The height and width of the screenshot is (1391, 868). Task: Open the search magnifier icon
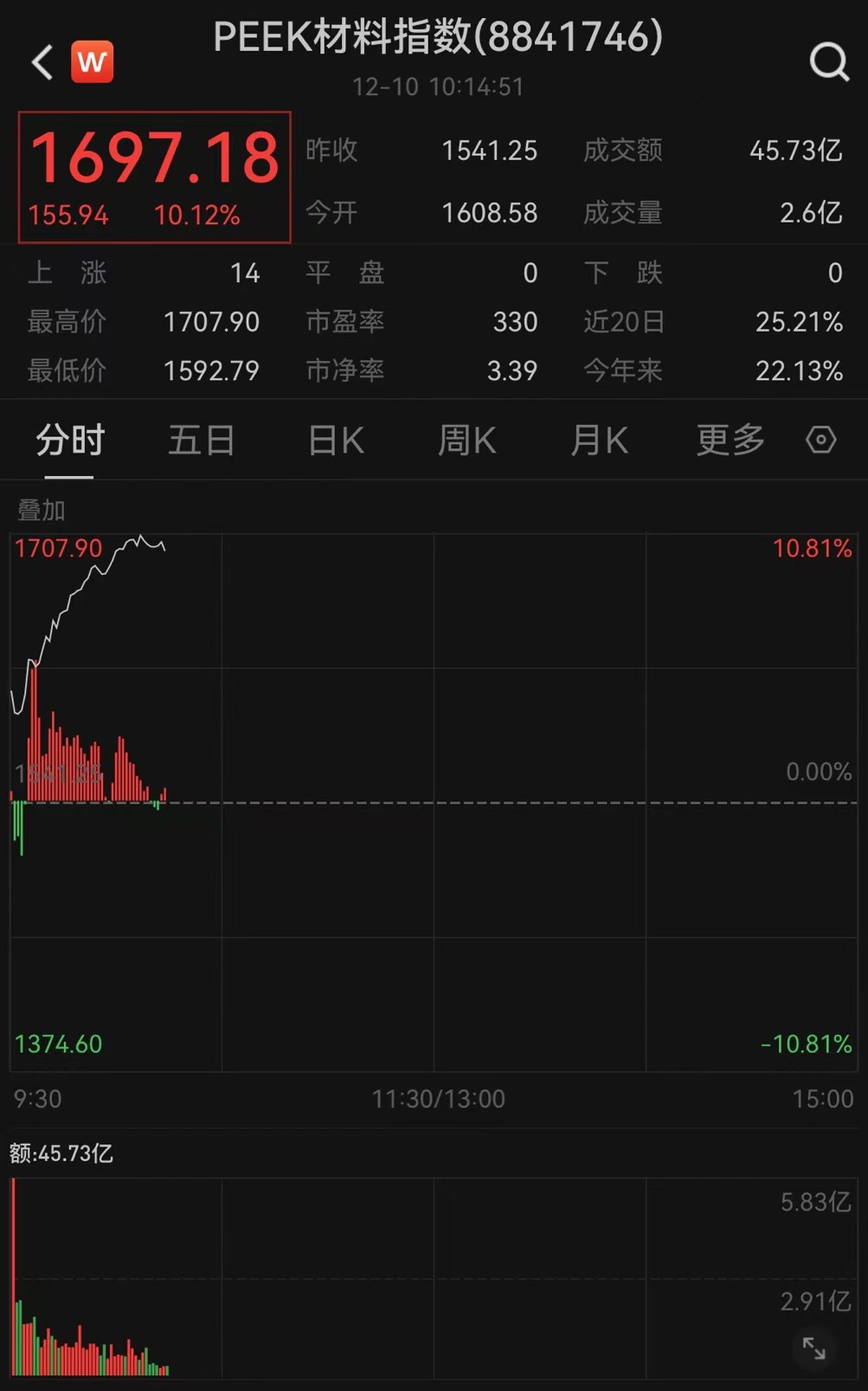click(829, 62)
